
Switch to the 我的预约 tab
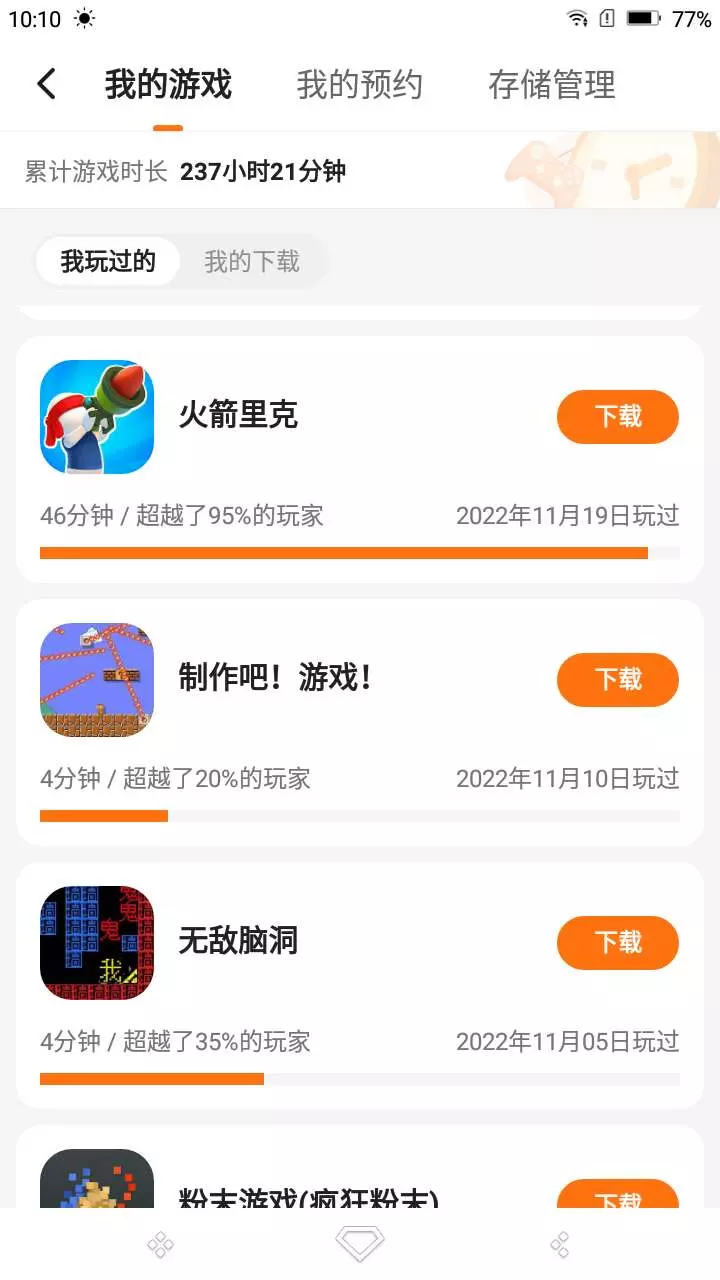click(x=359, y=85)
